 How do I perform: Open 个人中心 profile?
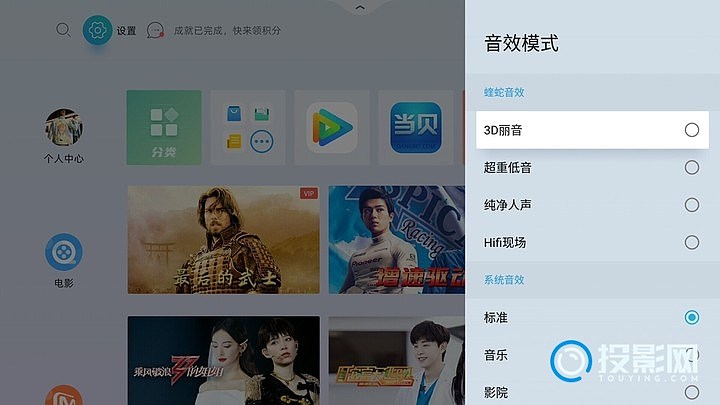point(63,135)
